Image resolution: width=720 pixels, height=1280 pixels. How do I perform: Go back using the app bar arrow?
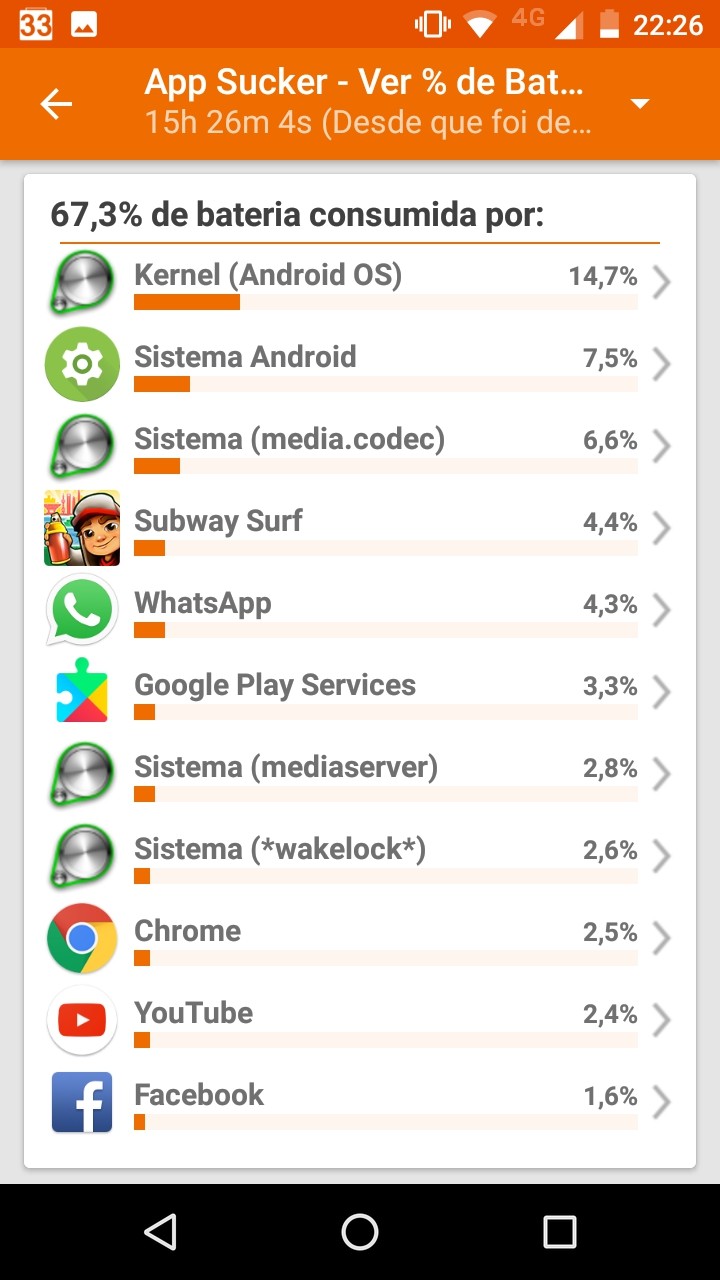(x=57, y=104)
